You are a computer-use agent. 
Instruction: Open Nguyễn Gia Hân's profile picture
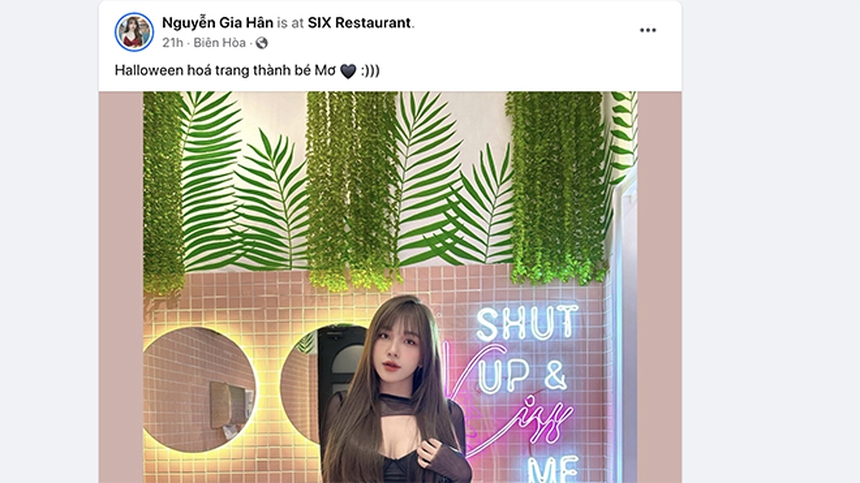134,31
